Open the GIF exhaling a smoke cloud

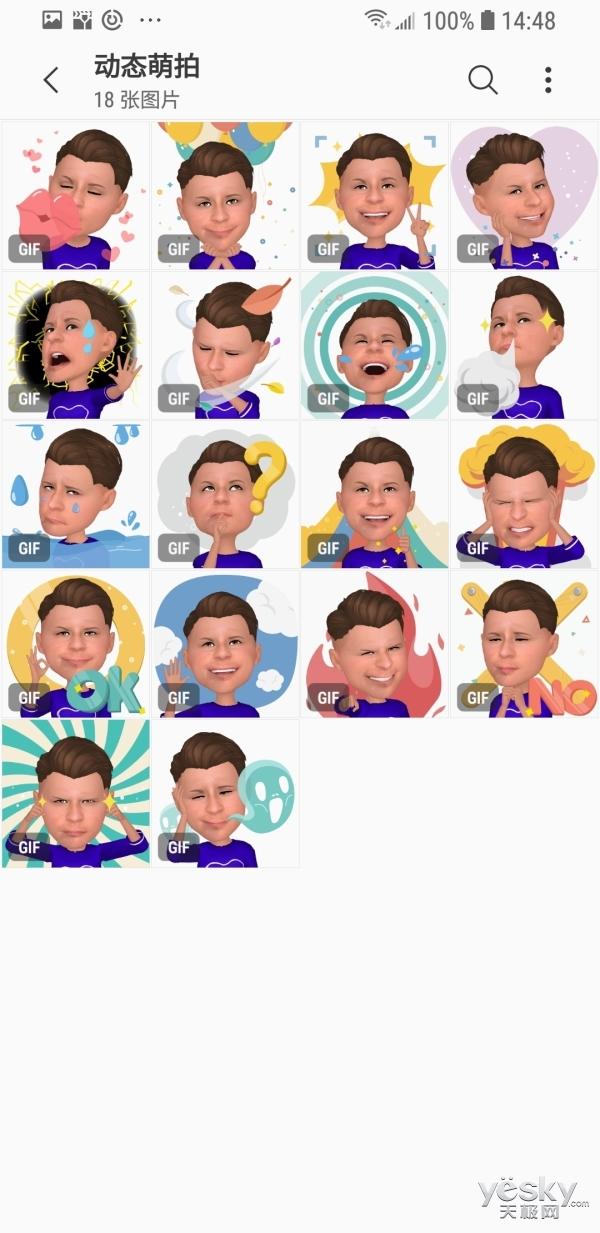[x=524, y=345]
